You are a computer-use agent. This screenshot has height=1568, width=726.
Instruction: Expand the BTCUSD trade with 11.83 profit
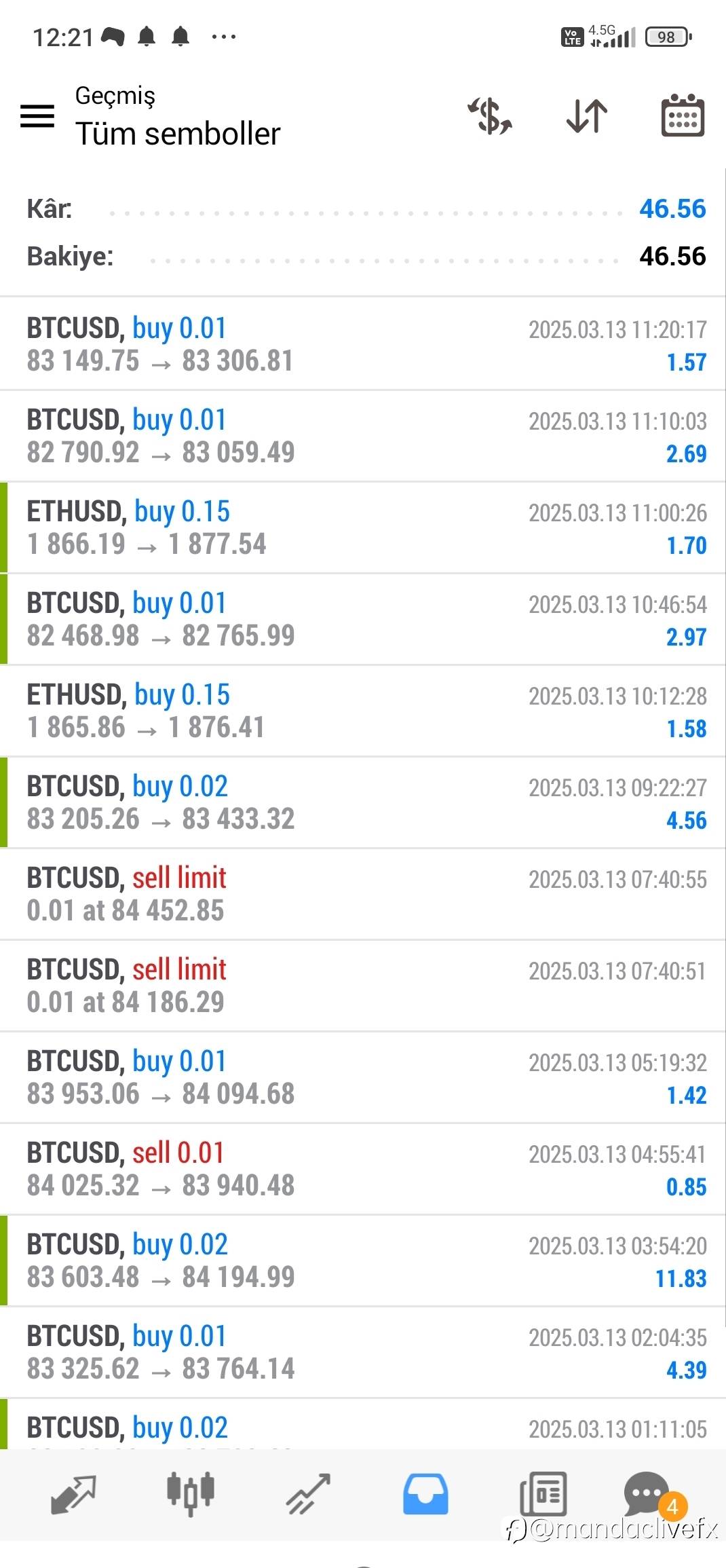363,1261
